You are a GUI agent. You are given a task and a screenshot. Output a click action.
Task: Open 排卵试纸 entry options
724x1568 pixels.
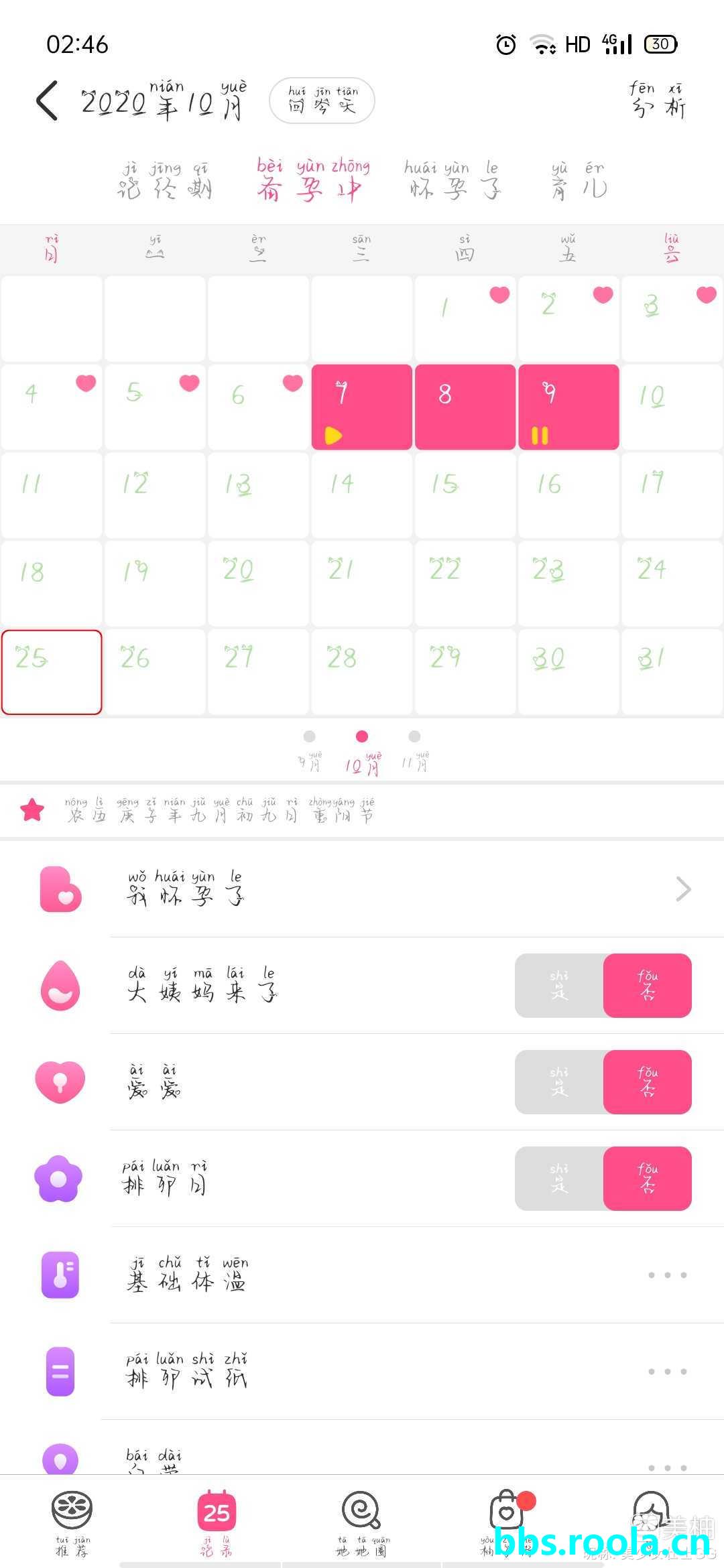click(x=667, y=1372)
